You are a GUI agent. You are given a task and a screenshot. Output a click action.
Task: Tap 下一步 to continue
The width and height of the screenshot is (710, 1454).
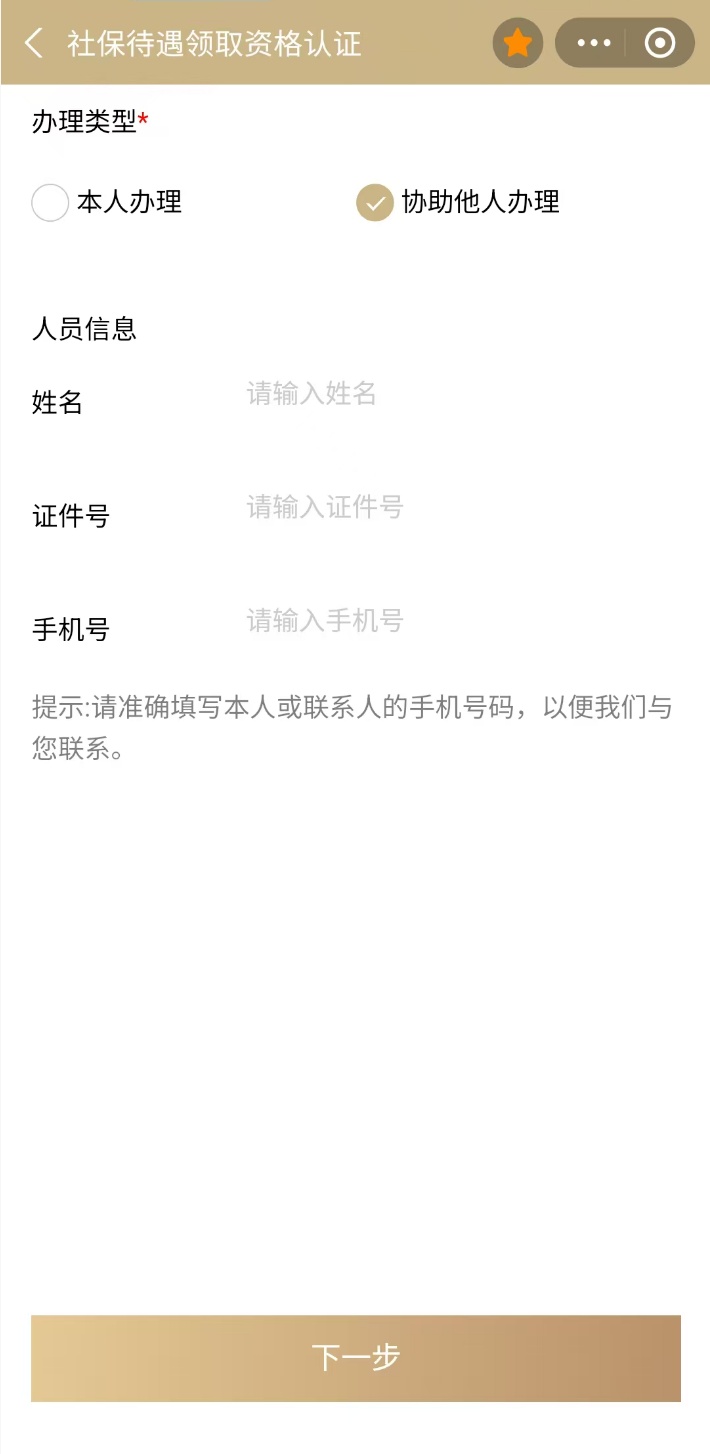[355, 1357]
